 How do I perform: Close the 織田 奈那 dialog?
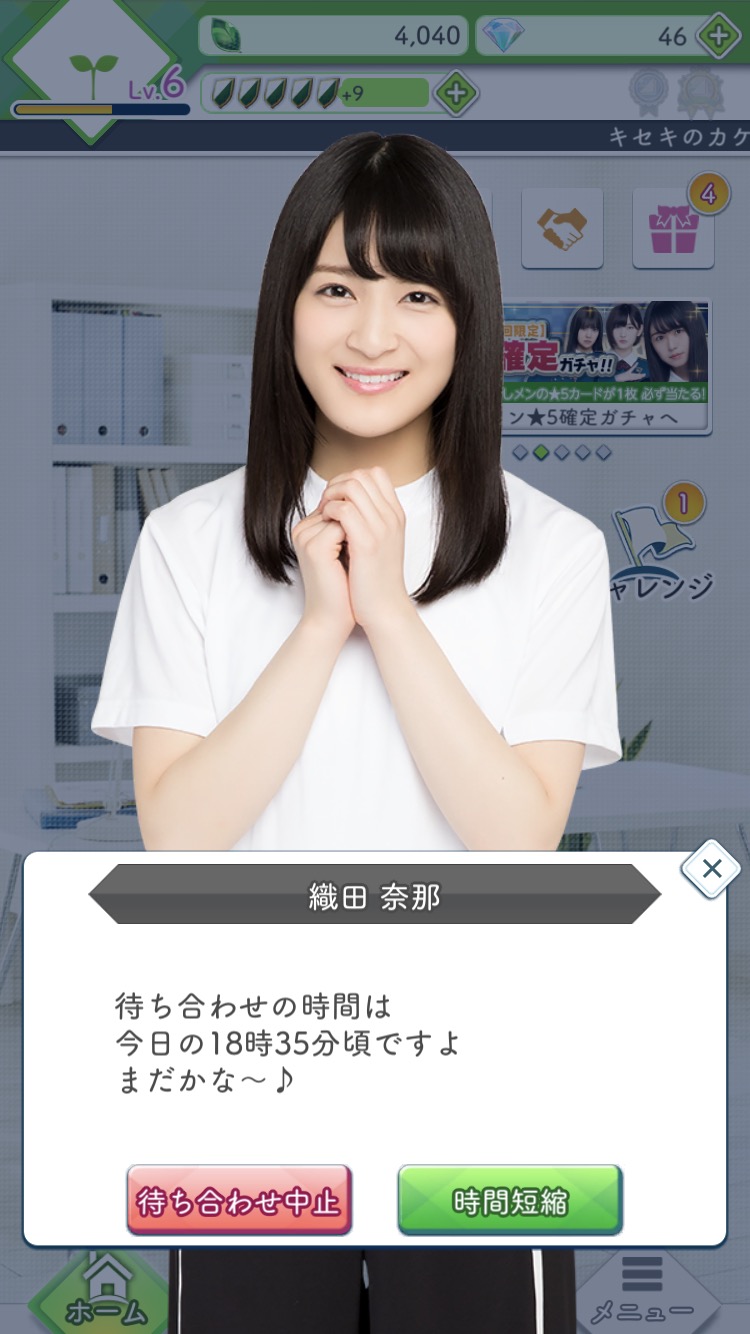tap(711, 870)
